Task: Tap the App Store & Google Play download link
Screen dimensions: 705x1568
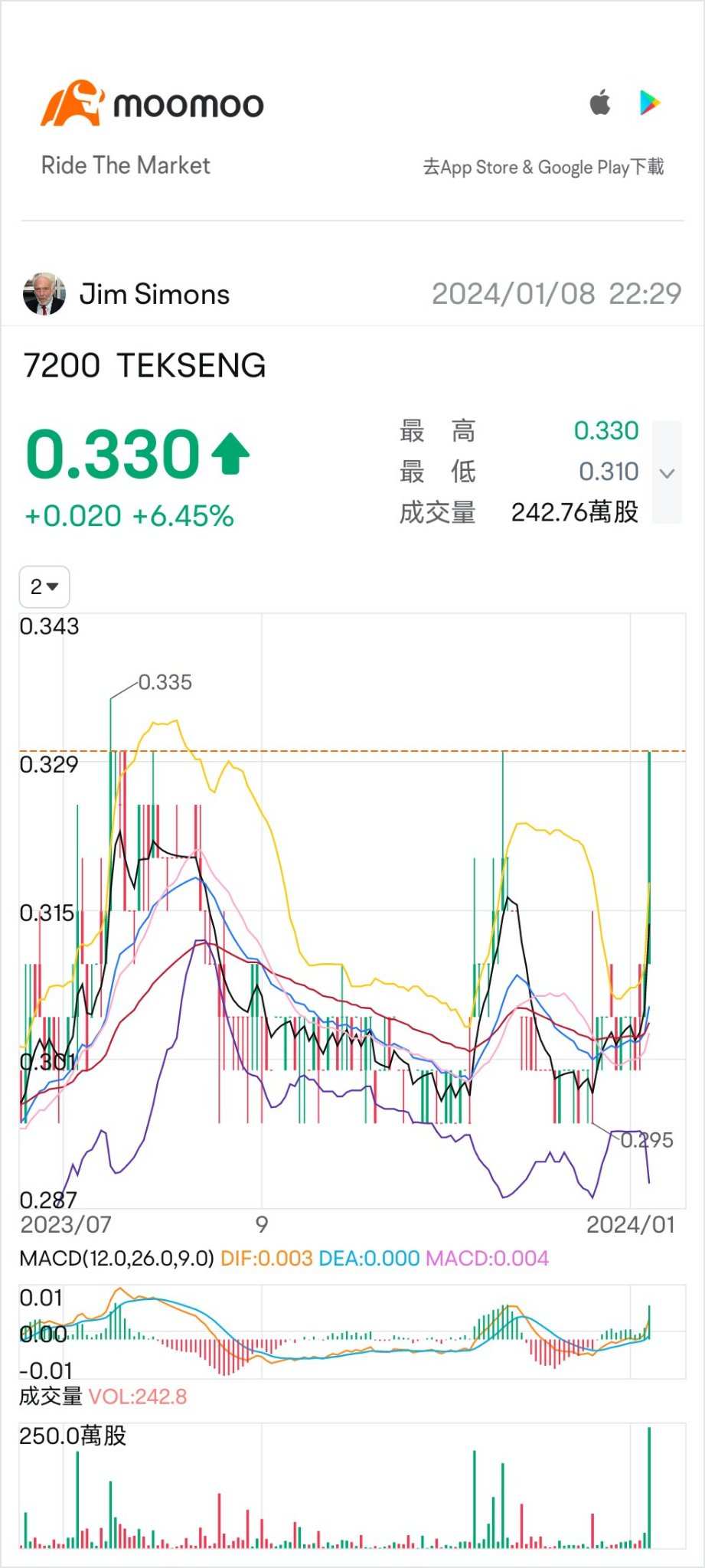Action: [543, 167]
